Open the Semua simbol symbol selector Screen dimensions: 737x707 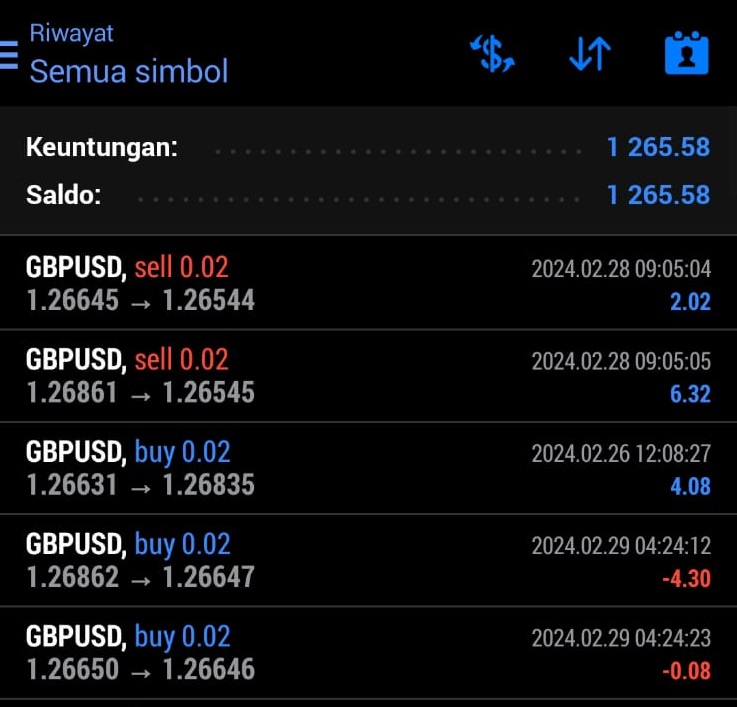click(129, 70)
